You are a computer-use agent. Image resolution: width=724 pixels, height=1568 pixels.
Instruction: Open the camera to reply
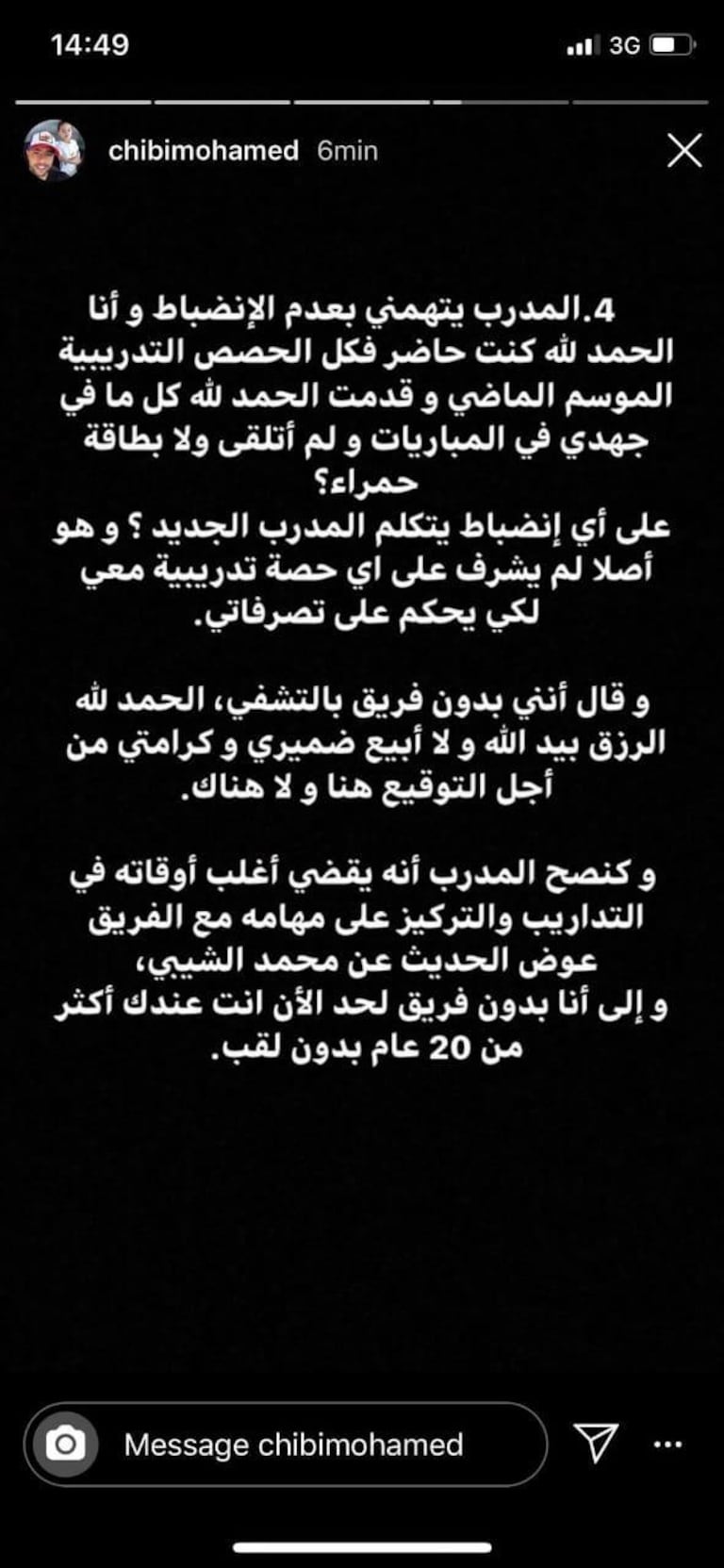[65, 1444]
